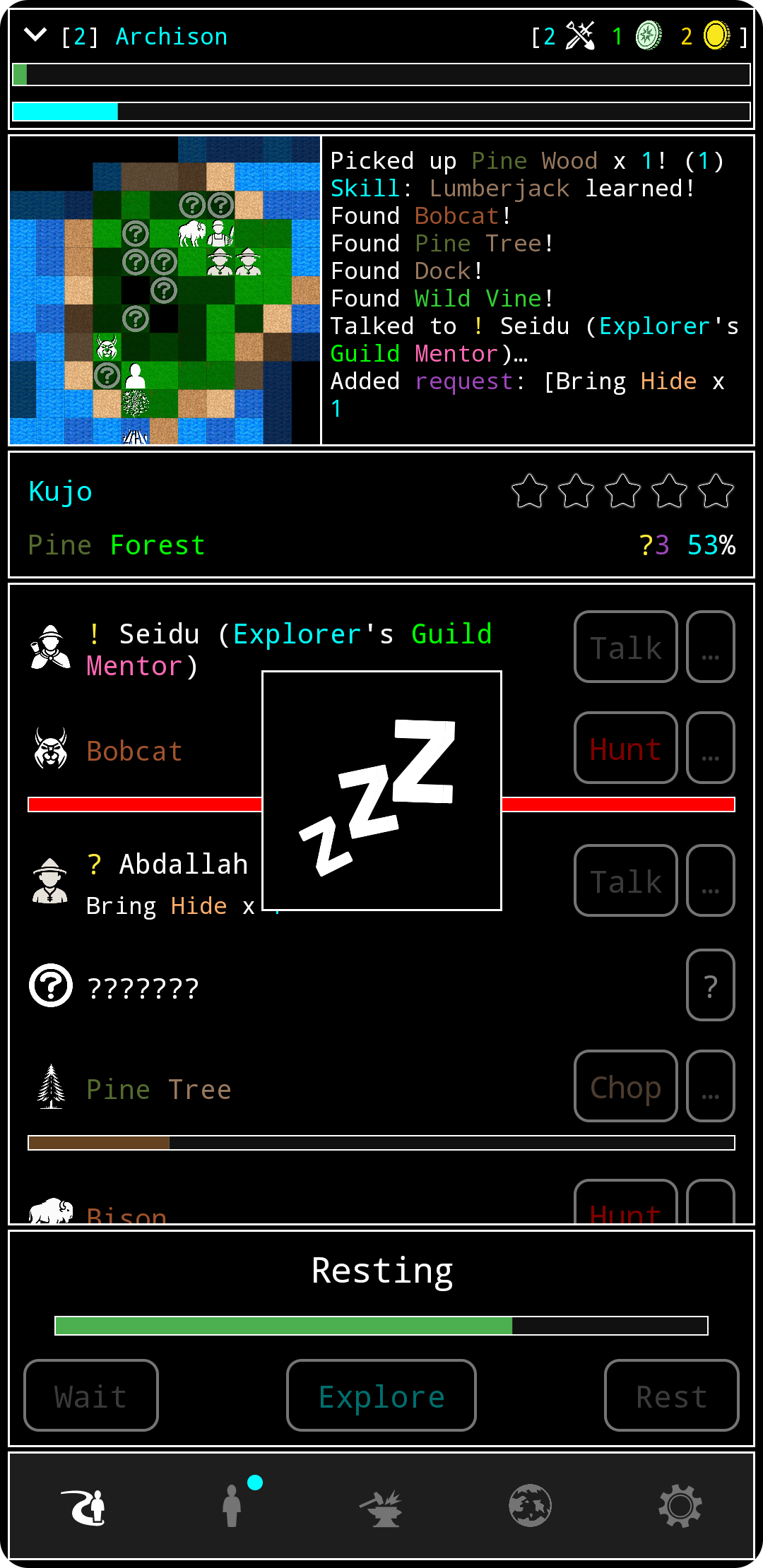Hunt the Bobcat
Image resolution: width=763 pixels, height=1568 pixels.
[x=625, y=748]
